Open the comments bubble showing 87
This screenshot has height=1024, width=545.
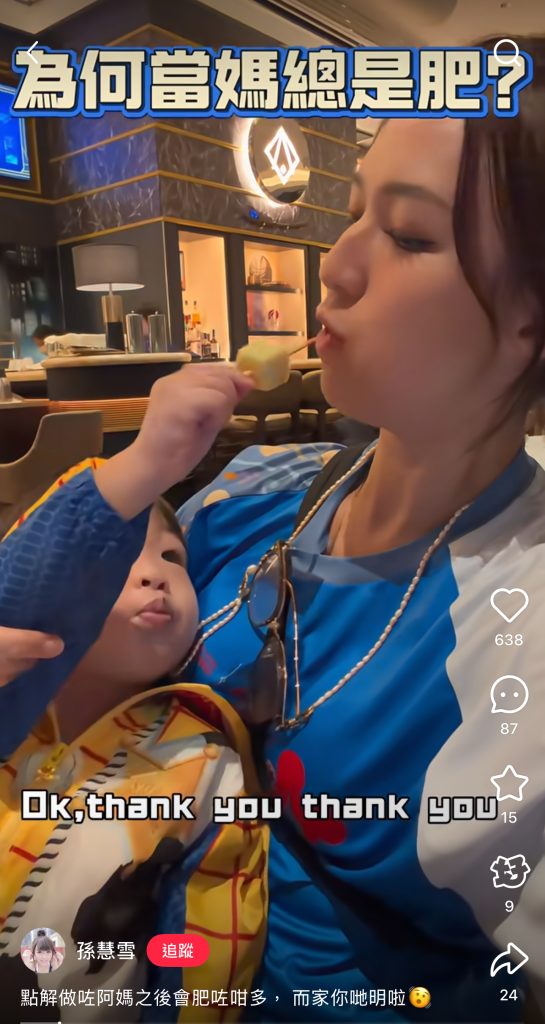tap(509, 694)
